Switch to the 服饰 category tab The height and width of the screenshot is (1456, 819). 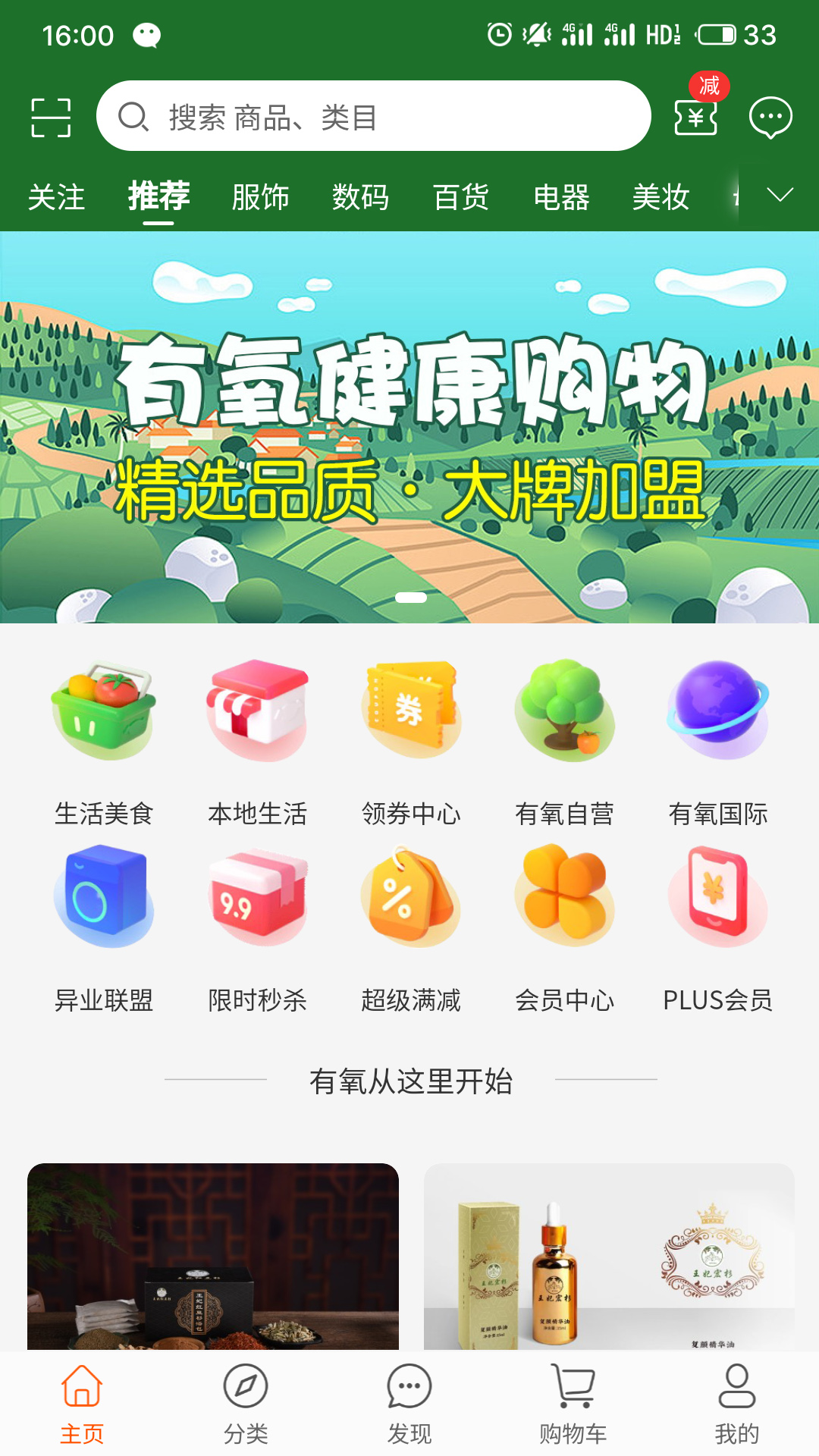click(x=260, y=197)
